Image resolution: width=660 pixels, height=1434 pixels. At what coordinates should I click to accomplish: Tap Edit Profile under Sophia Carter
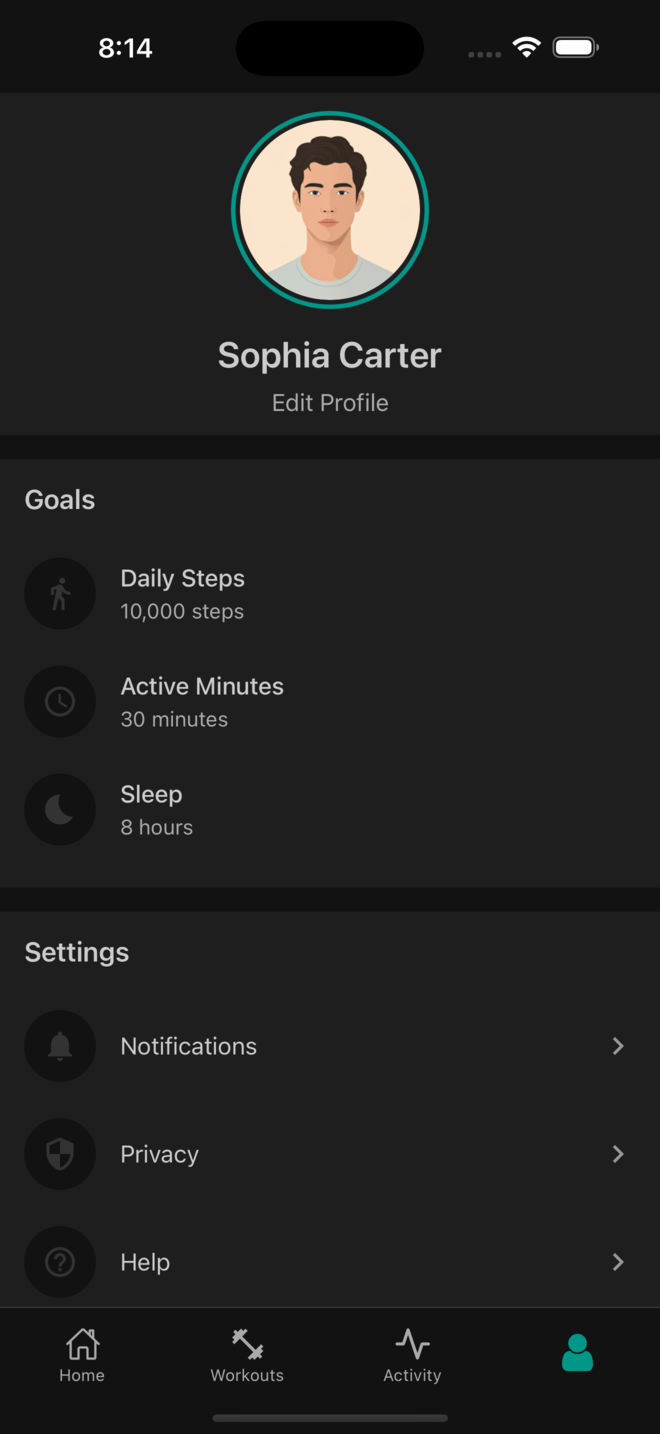[x=330, y=403]
